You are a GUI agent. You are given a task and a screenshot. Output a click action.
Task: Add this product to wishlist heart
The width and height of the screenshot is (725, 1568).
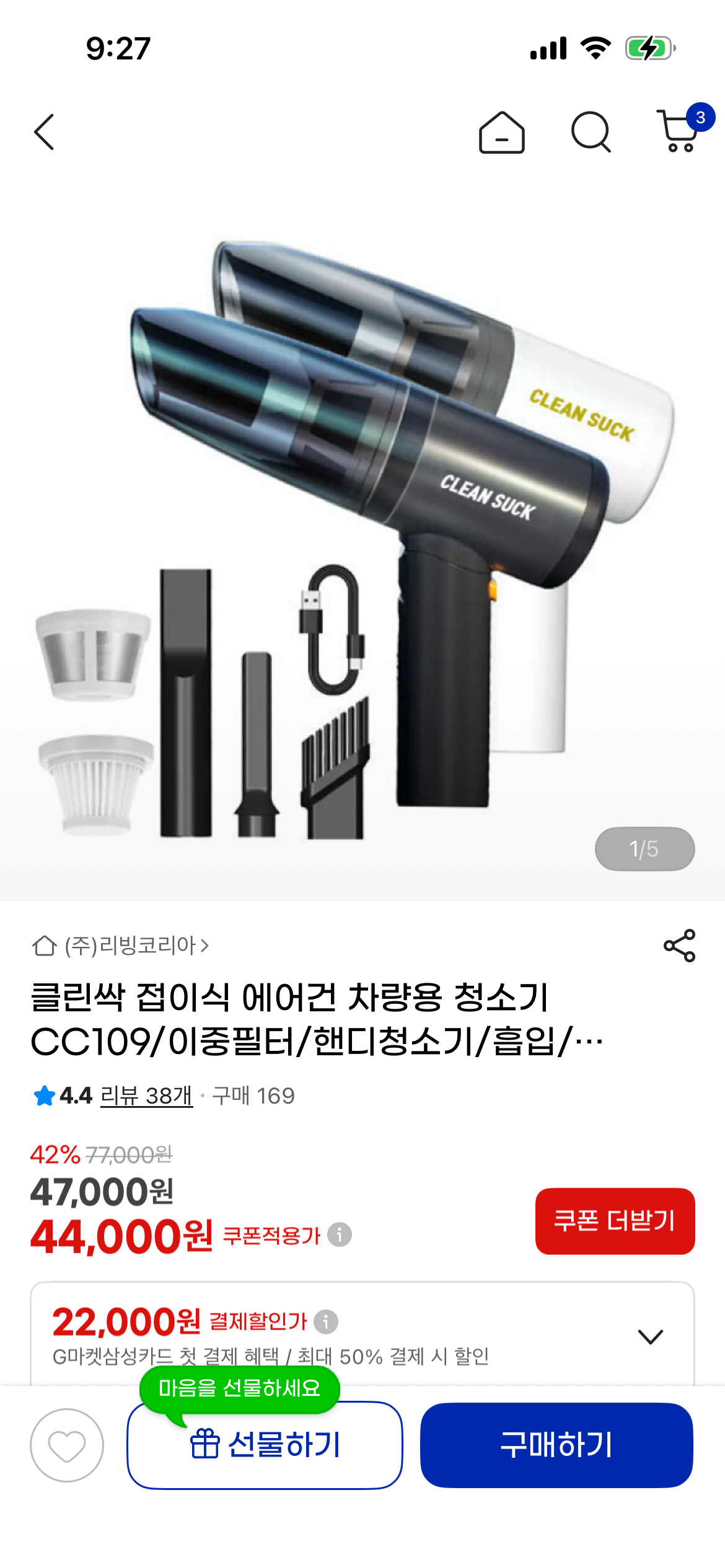(67, 1445)
